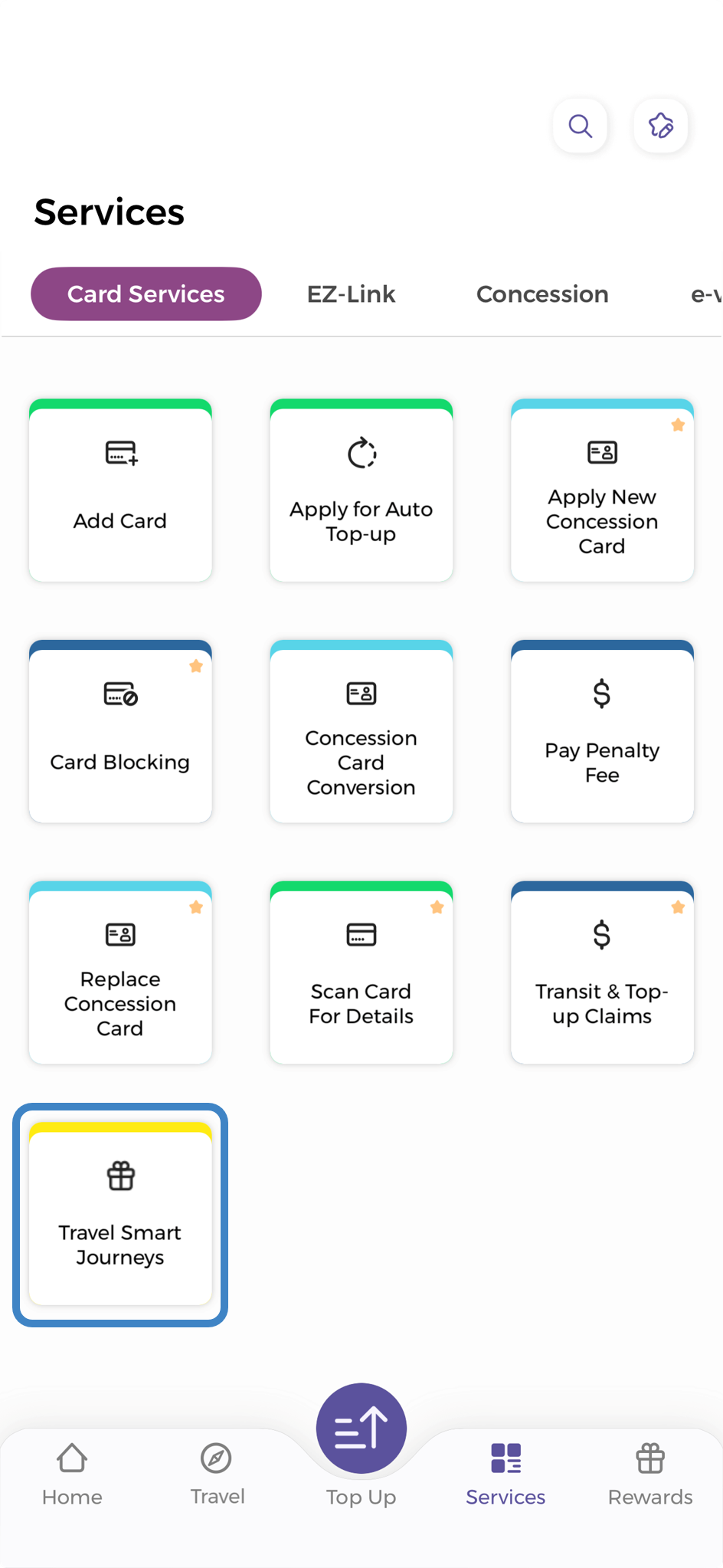Viewport: 723px width, 1568px height.
Task: Open Concession Card Conversion
Action: click(x=361, y=732)
